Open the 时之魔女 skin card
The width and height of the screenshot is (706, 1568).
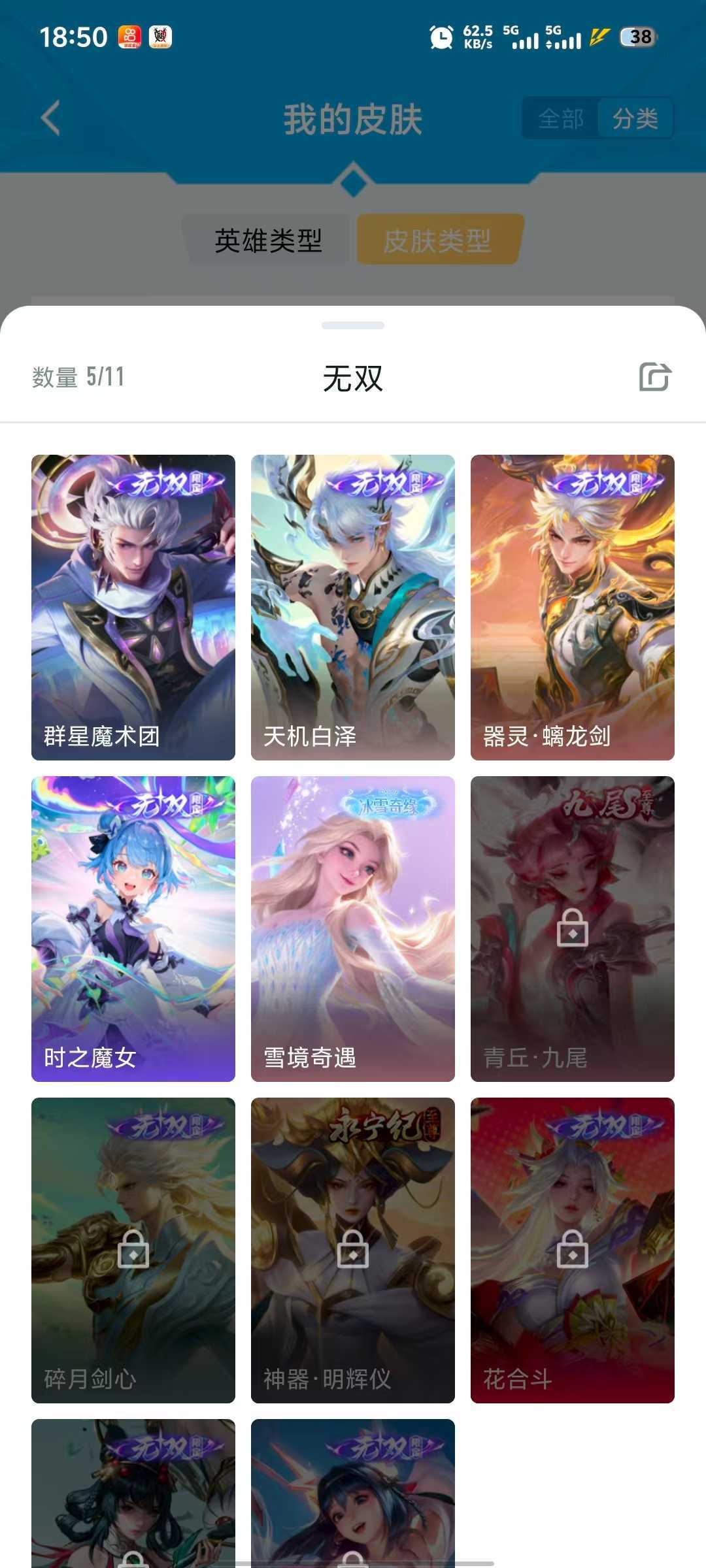click(x=133, y=928)
